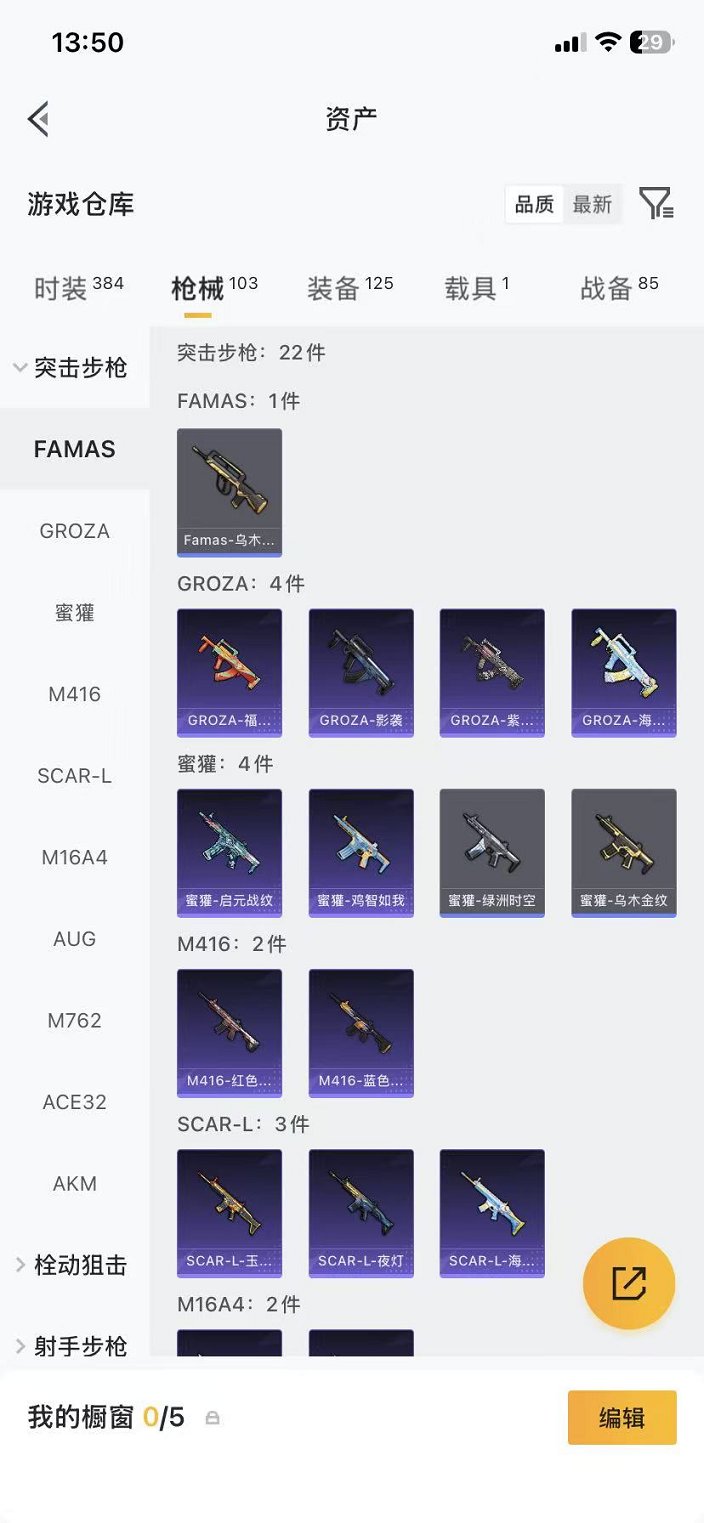Tap the yellow floating share button

[x=629, y=1283]
